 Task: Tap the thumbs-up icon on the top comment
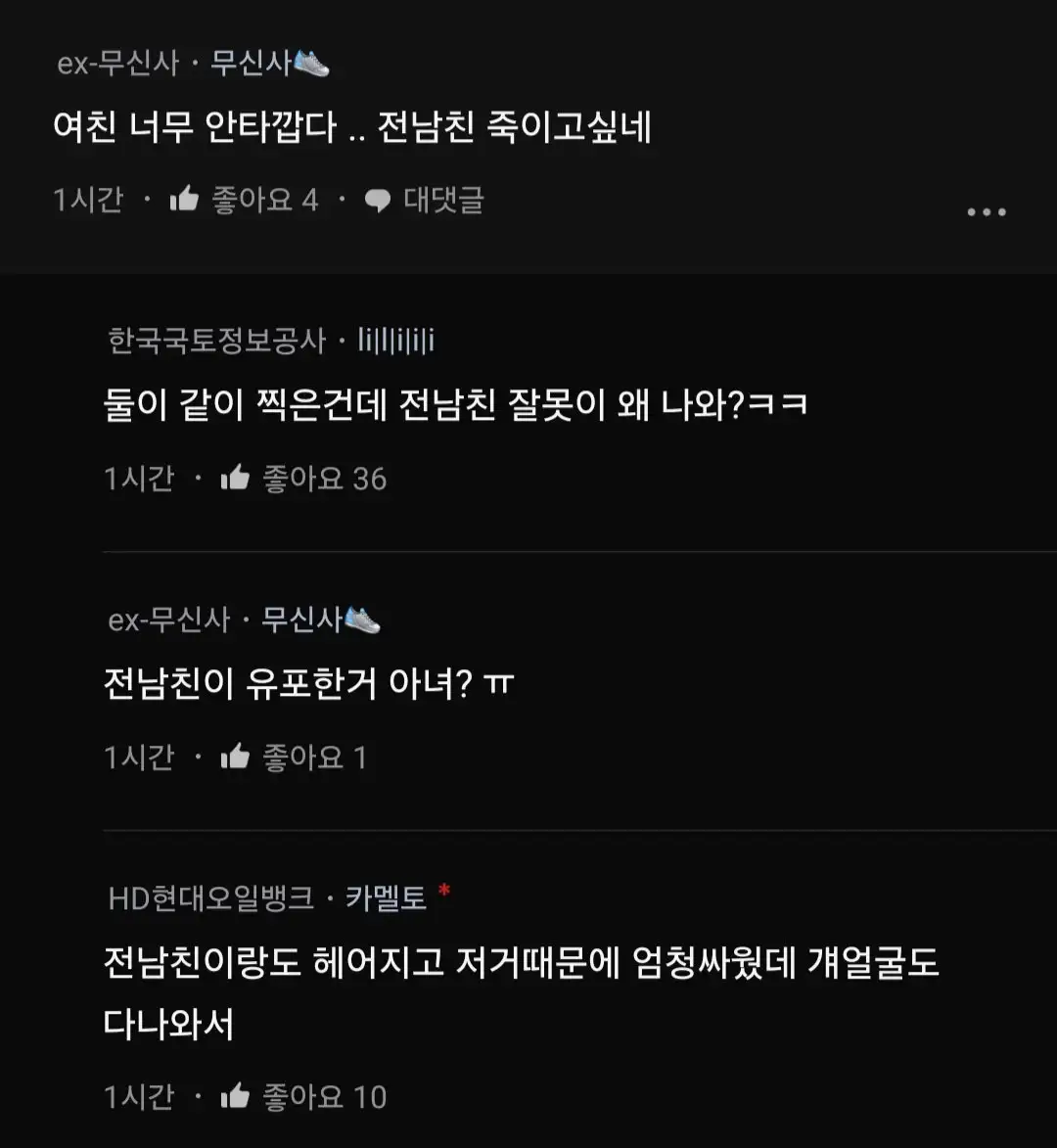[x=184, y=200]
